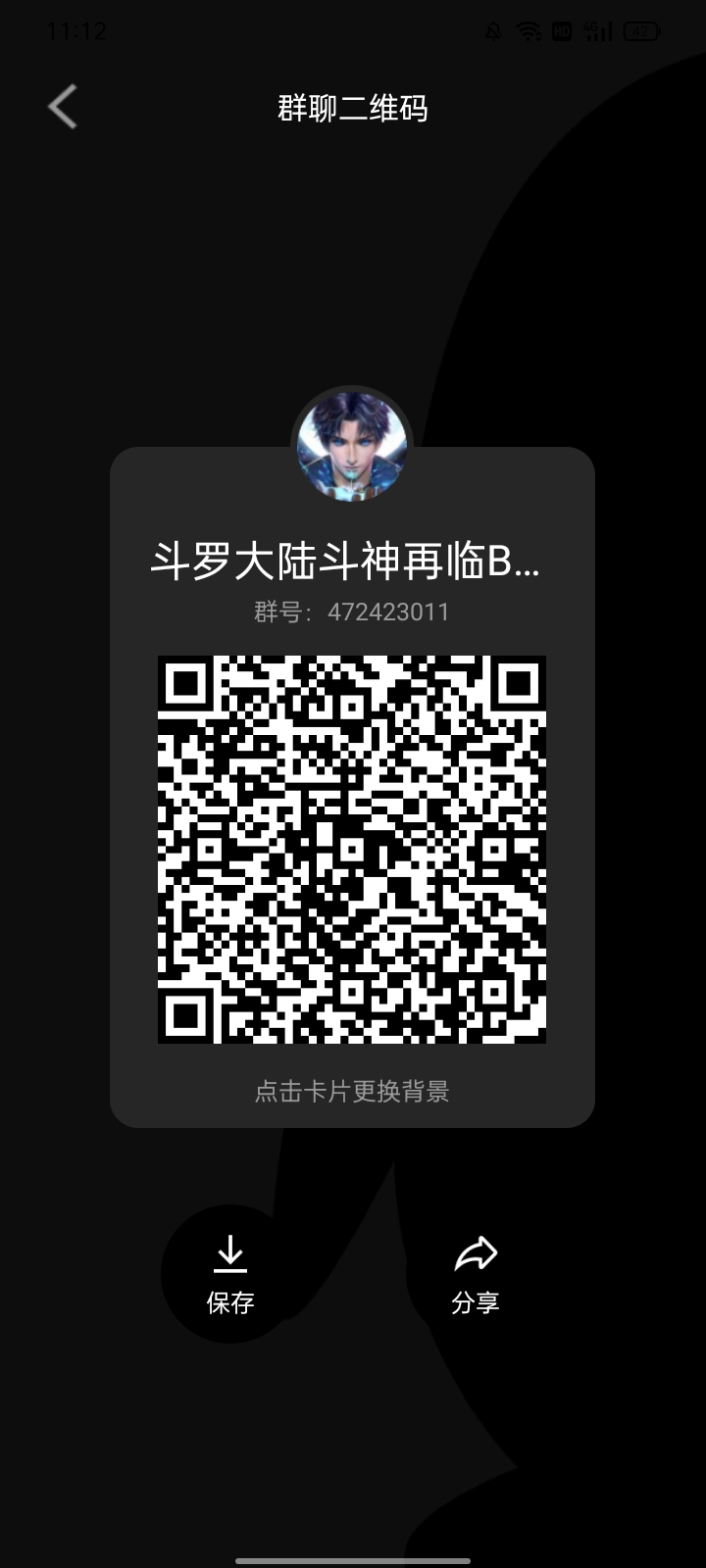Tap the card to change its background
This screenshot has height=1568, width=706.
point(352,1091)
